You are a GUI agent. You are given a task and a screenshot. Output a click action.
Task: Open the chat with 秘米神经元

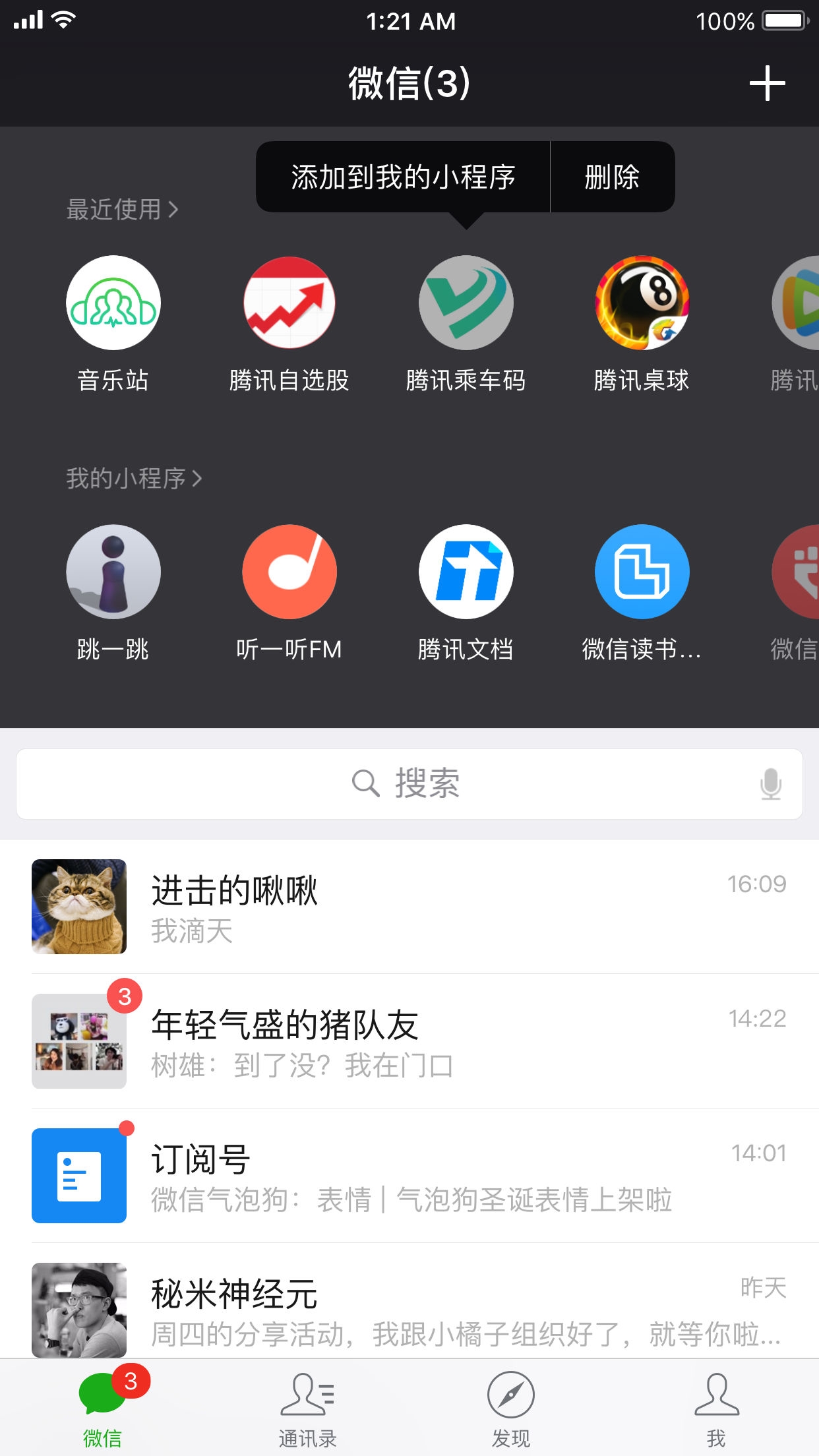click(x=409, y=1301)
